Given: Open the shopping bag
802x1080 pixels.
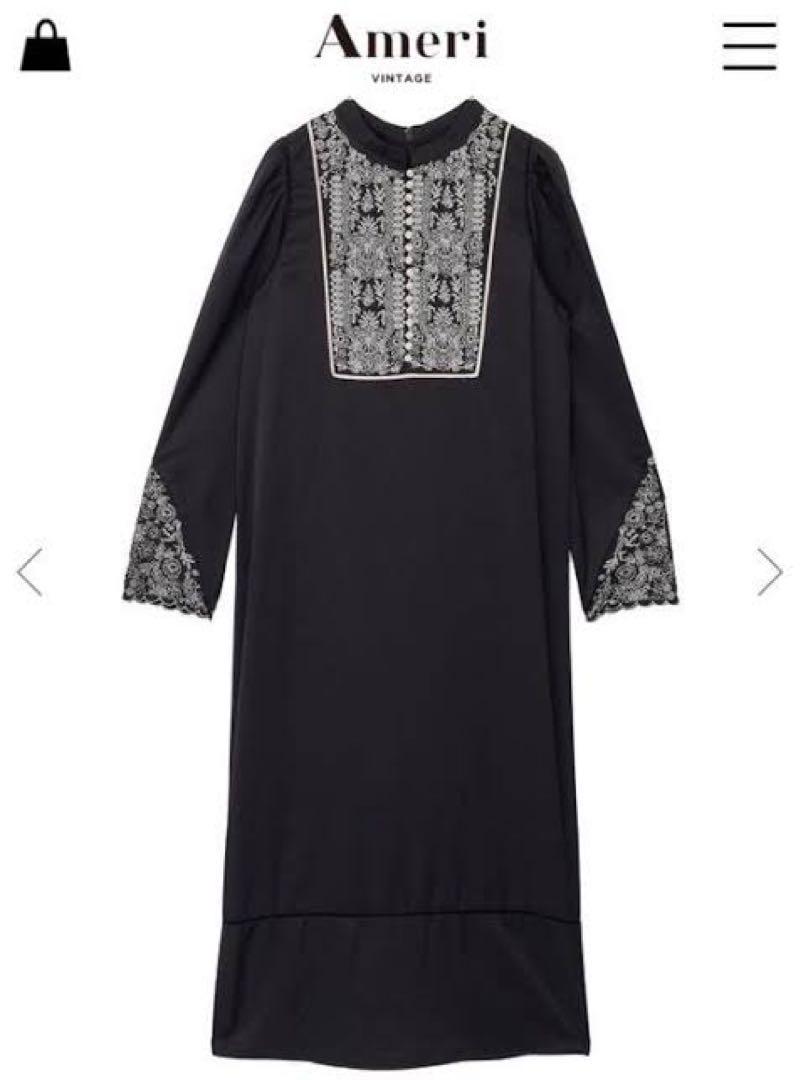Looking at the screenshot, I should pos(45,46).
